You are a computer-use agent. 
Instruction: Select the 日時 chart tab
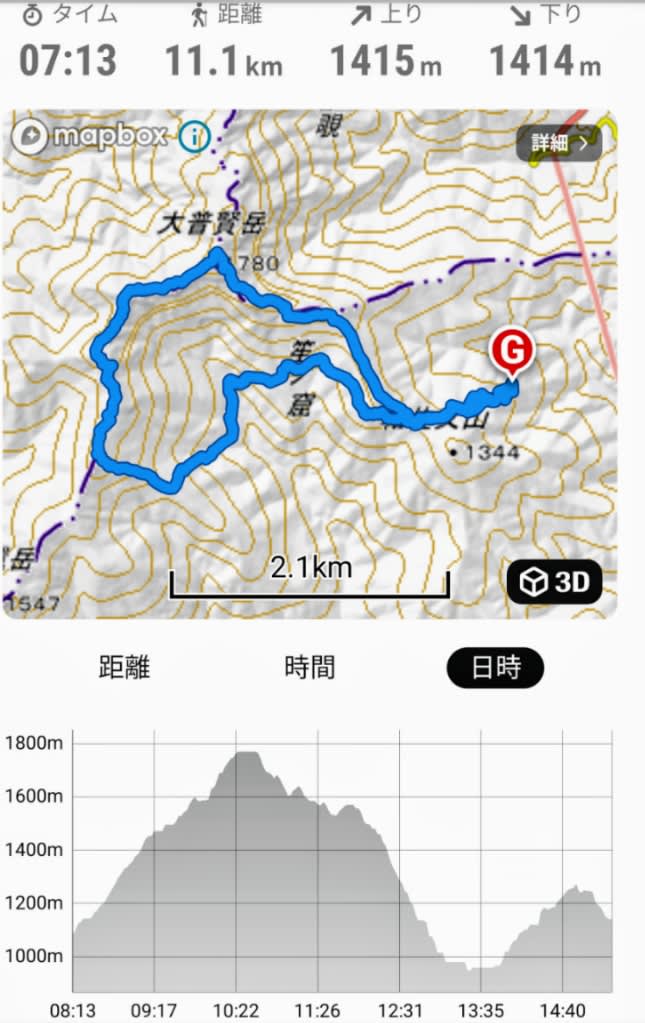pyautogui.click(x=495, y=668)
